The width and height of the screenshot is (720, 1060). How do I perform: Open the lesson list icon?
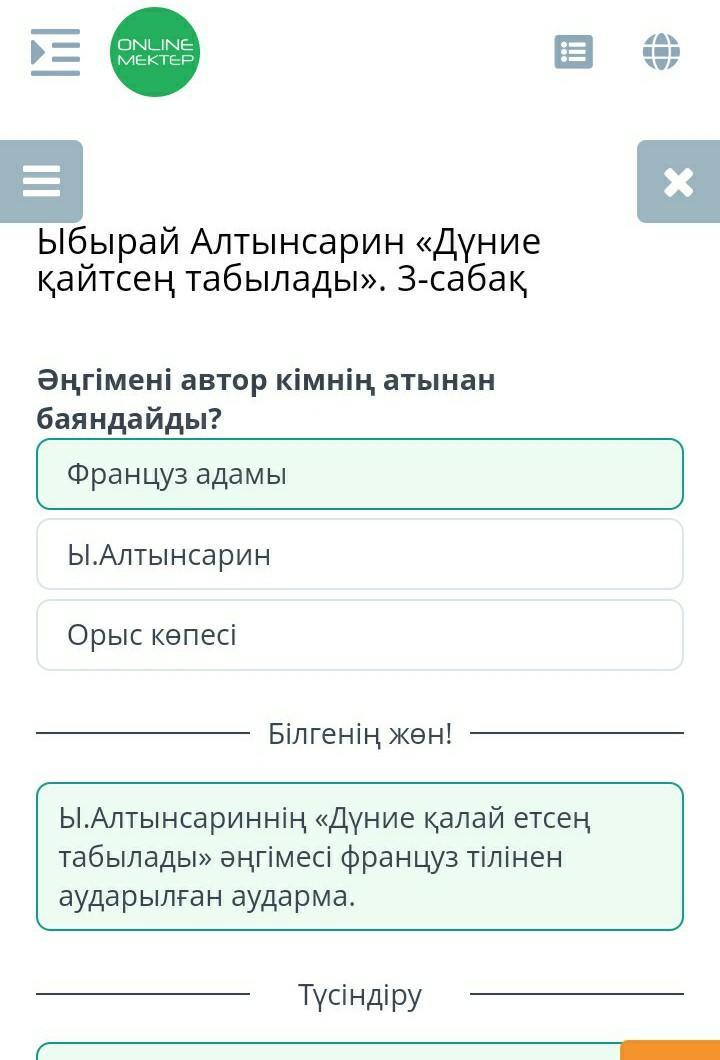tap(573, 52)
